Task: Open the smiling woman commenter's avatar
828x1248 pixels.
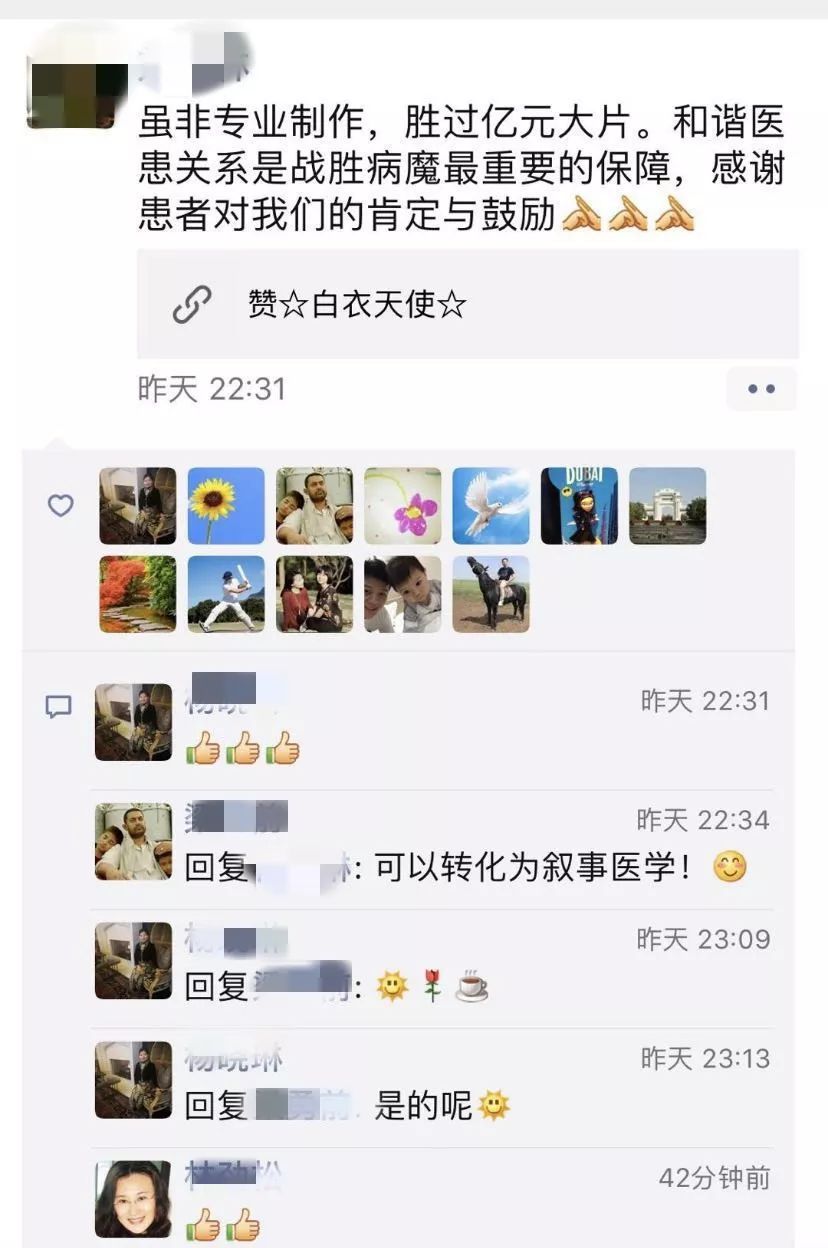Action: pos(133,1198)
